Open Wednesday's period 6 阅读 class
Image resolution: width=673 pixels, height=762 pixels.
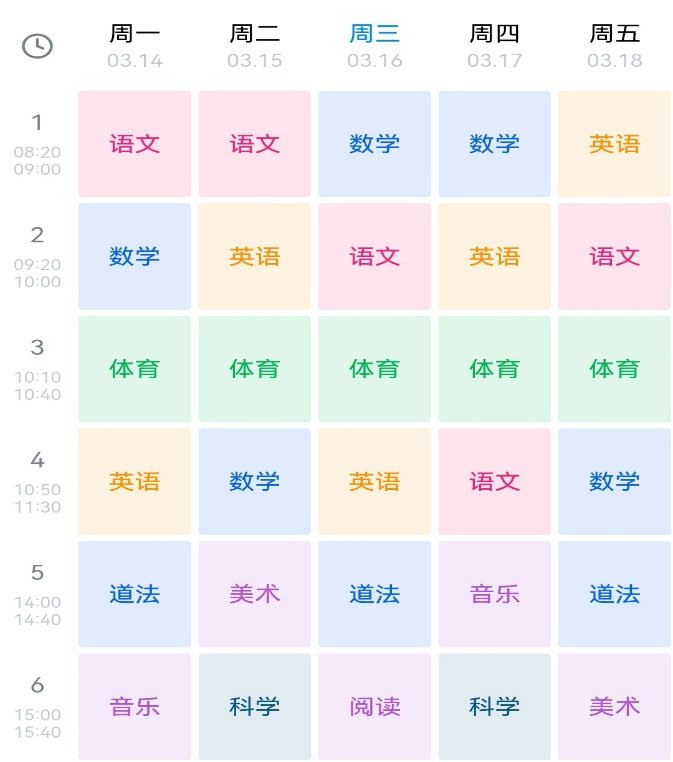tap(375, 707)
